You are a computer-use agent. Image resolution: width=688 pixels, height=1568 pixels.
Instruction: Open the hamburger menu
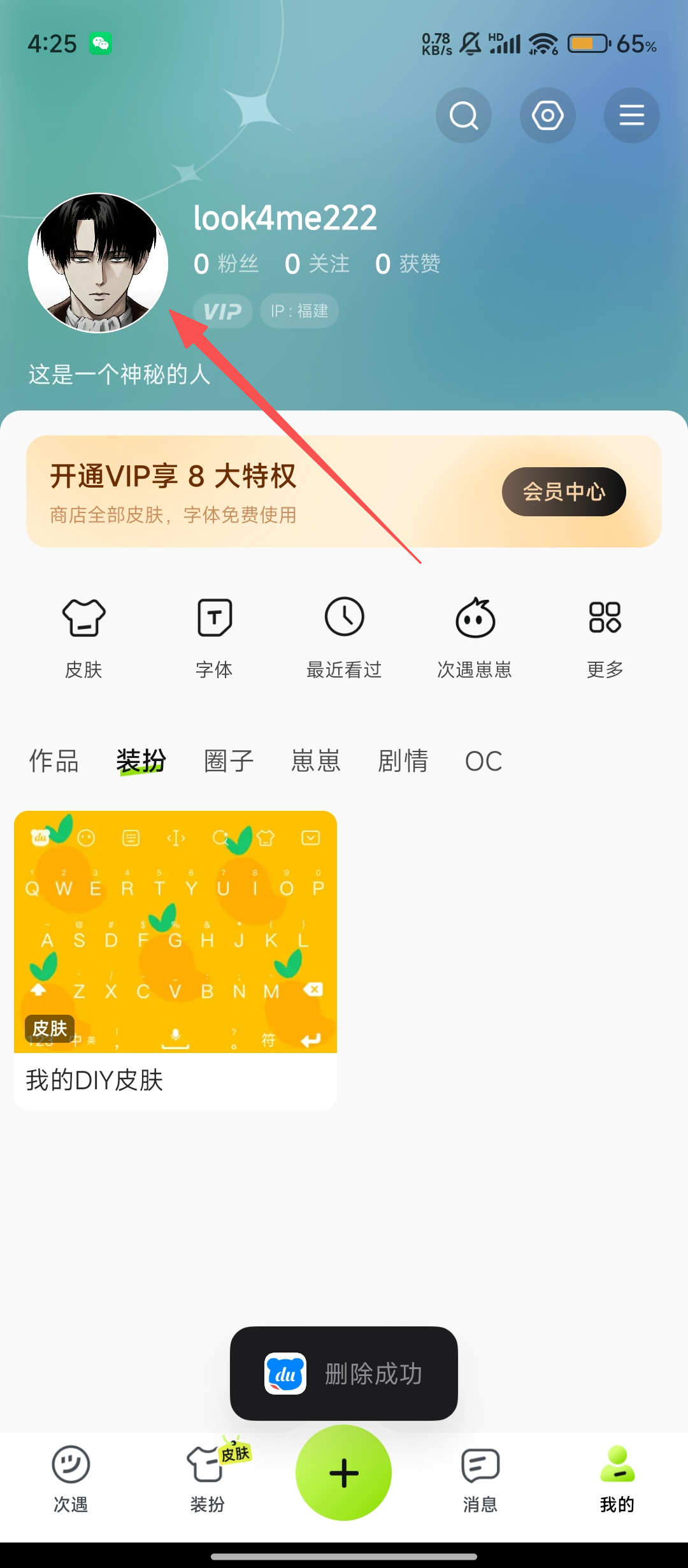coord(631,115)
